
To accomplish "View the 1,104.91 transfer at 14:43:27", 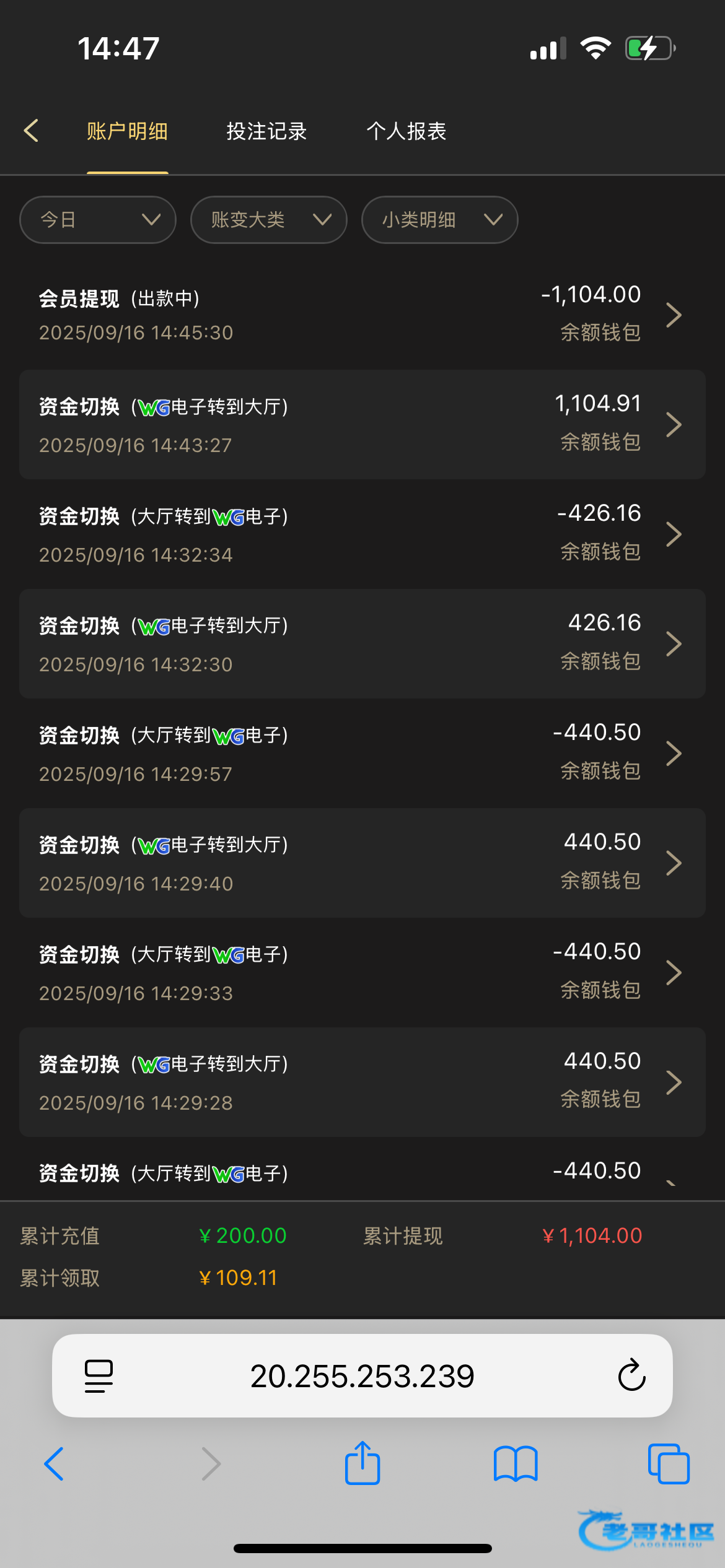I will 362,424.
